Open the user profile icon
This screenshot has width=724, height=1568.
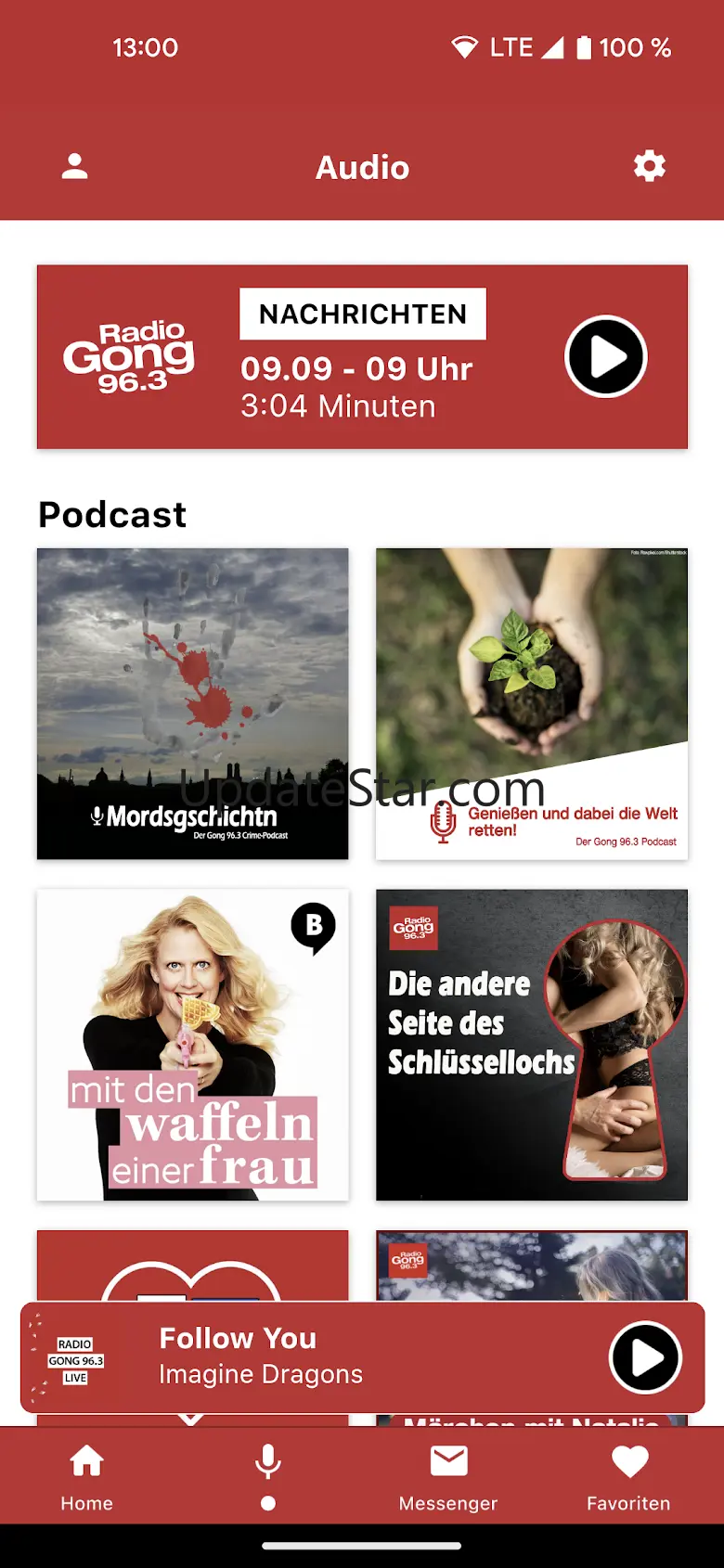click(x=74, y=166)
